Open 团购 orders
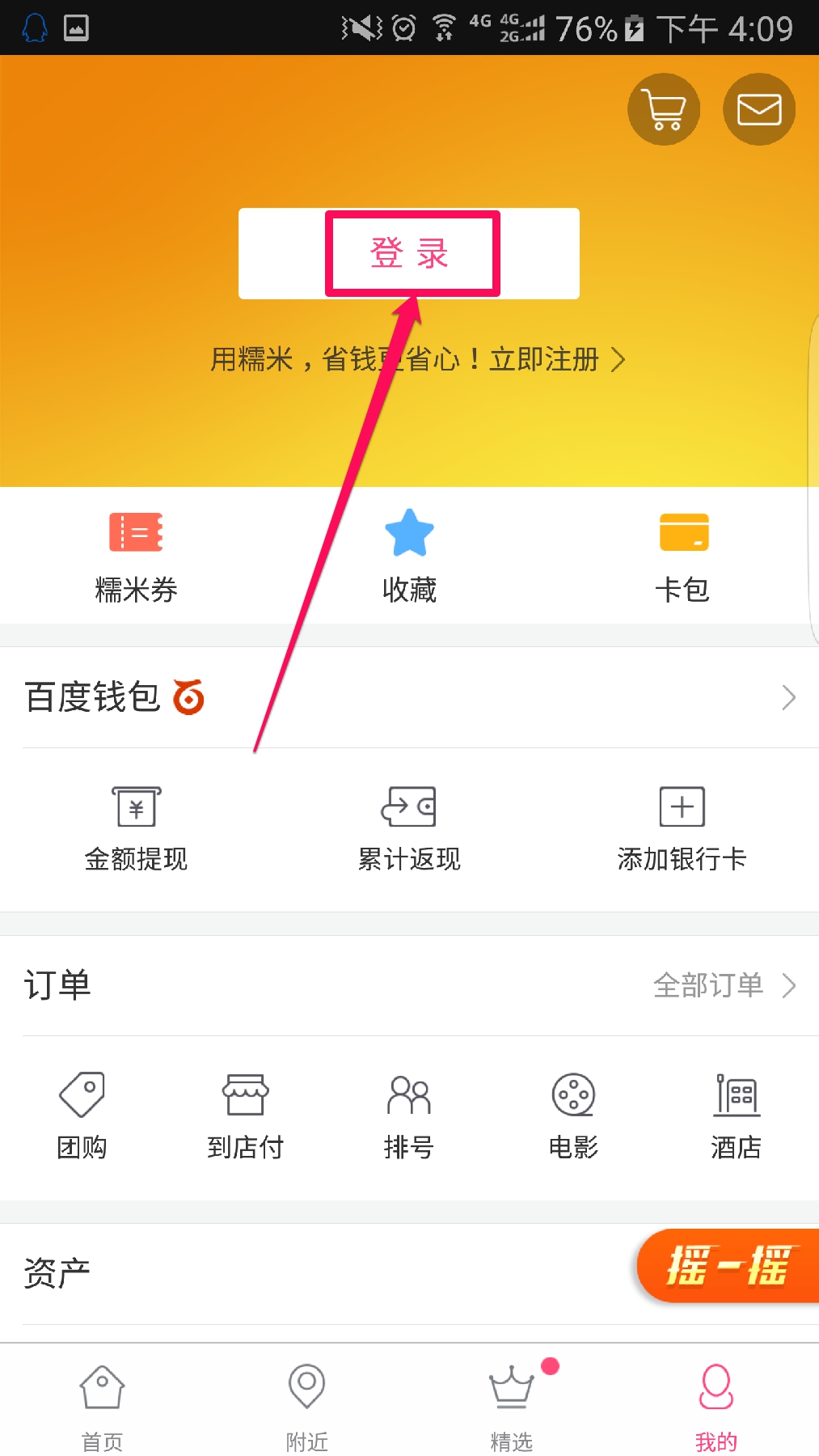This screenshot has height=1456, width=819. click(x=82, y=1116)
